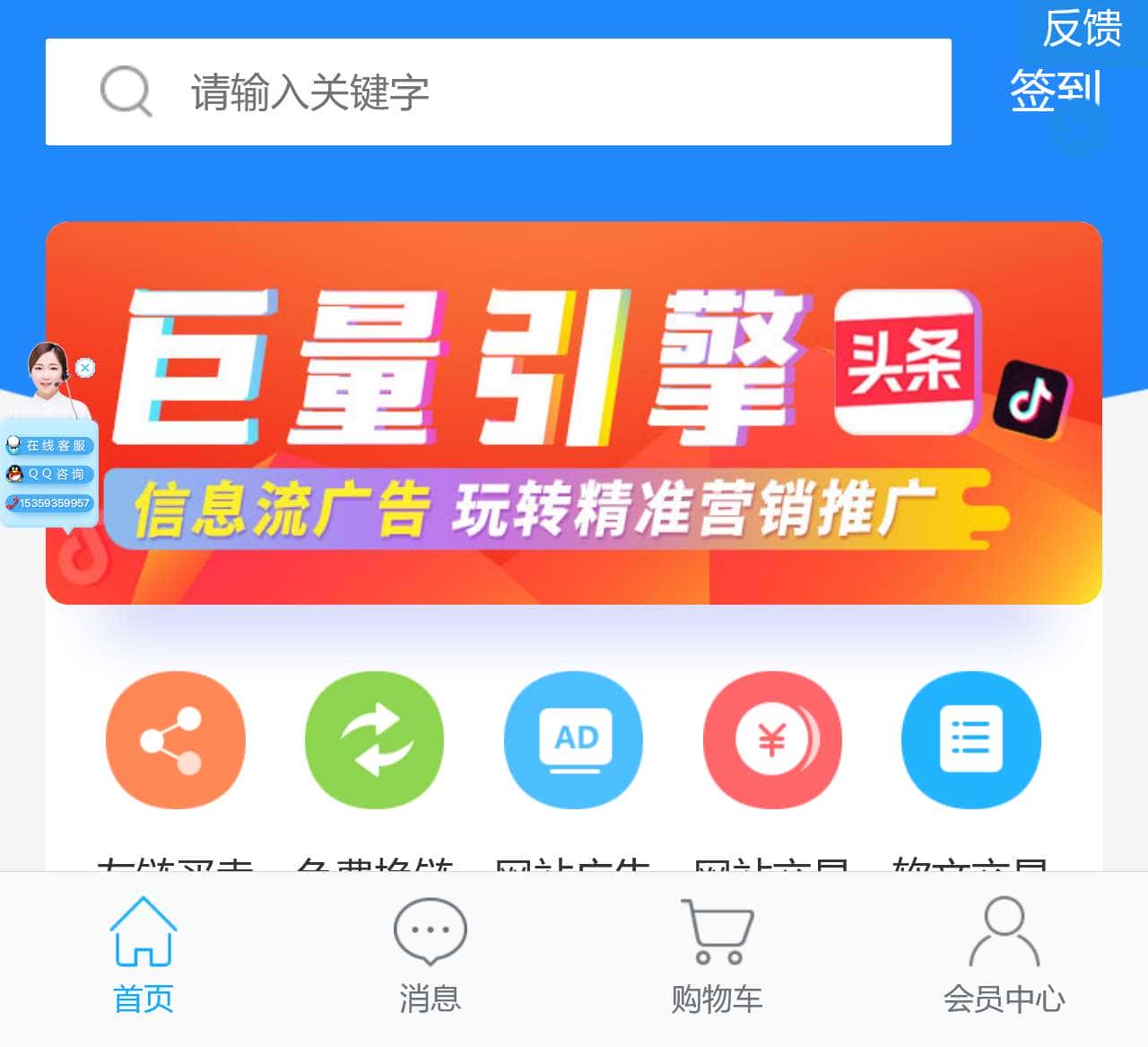The width and height of the screenshot is (1148, 1047).
Task: Close the floating customer service widget
Action: [85, 368]
